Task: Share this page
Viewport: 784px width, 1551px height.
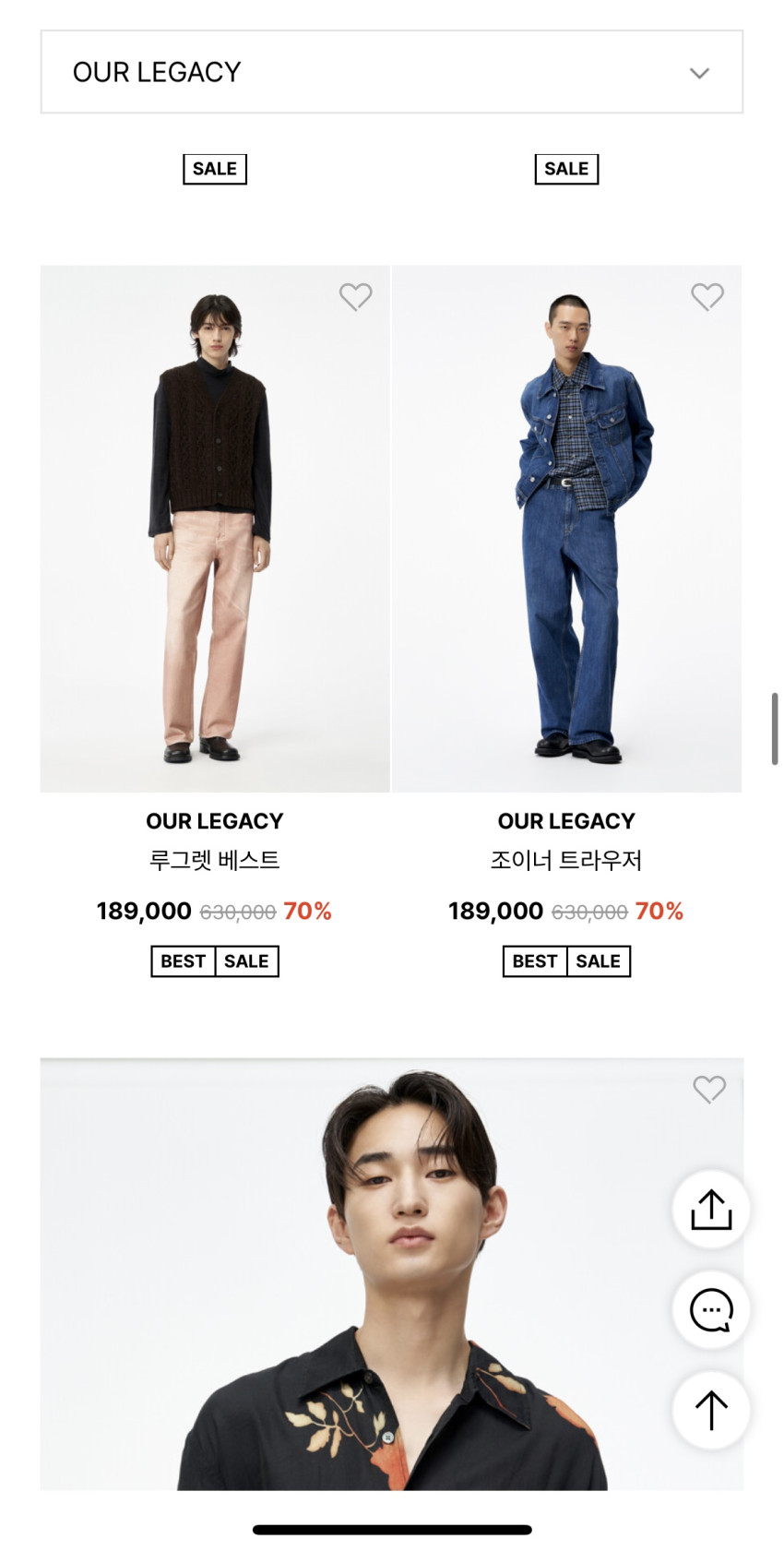Action: click(710, 1209)
